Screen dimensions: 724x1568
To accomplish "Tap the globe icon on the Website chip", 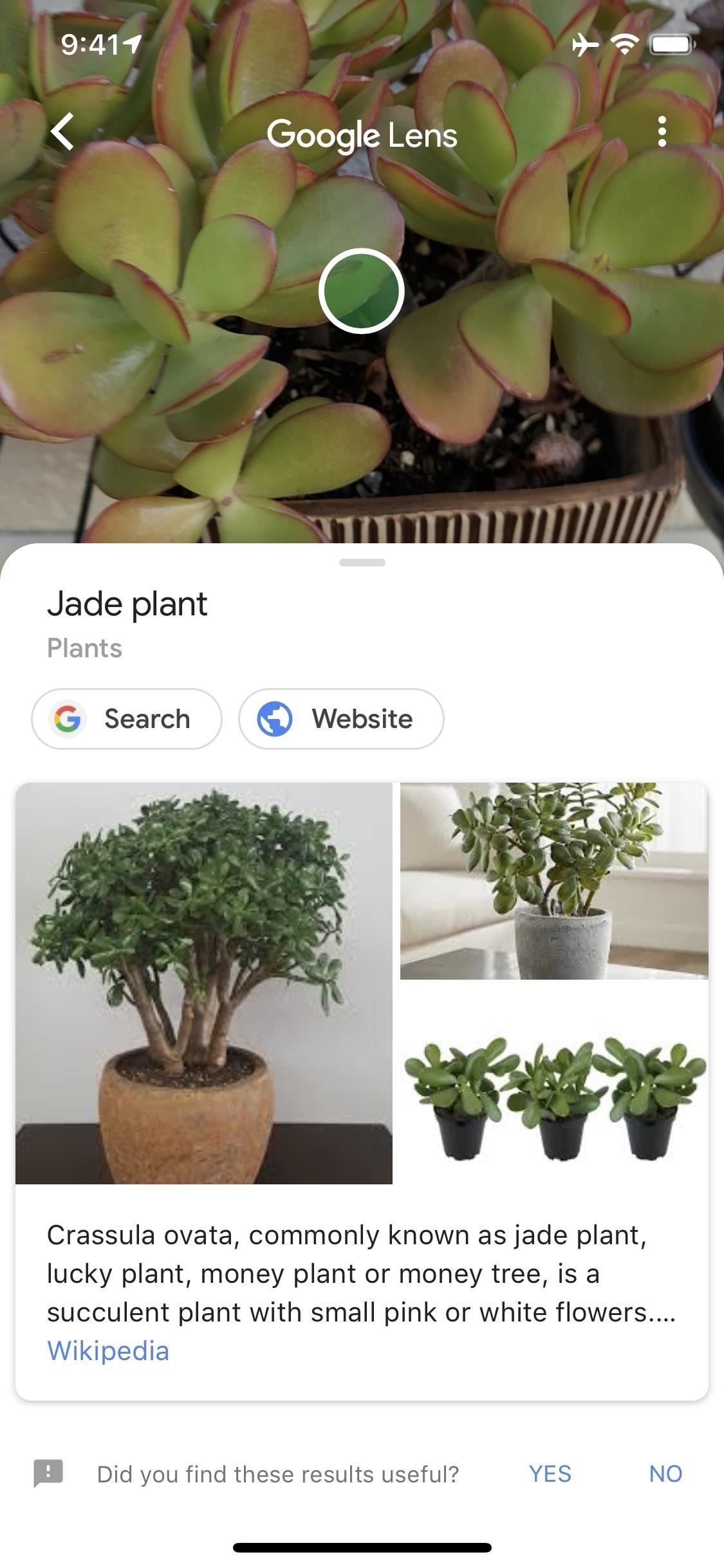I will [278, 719].
